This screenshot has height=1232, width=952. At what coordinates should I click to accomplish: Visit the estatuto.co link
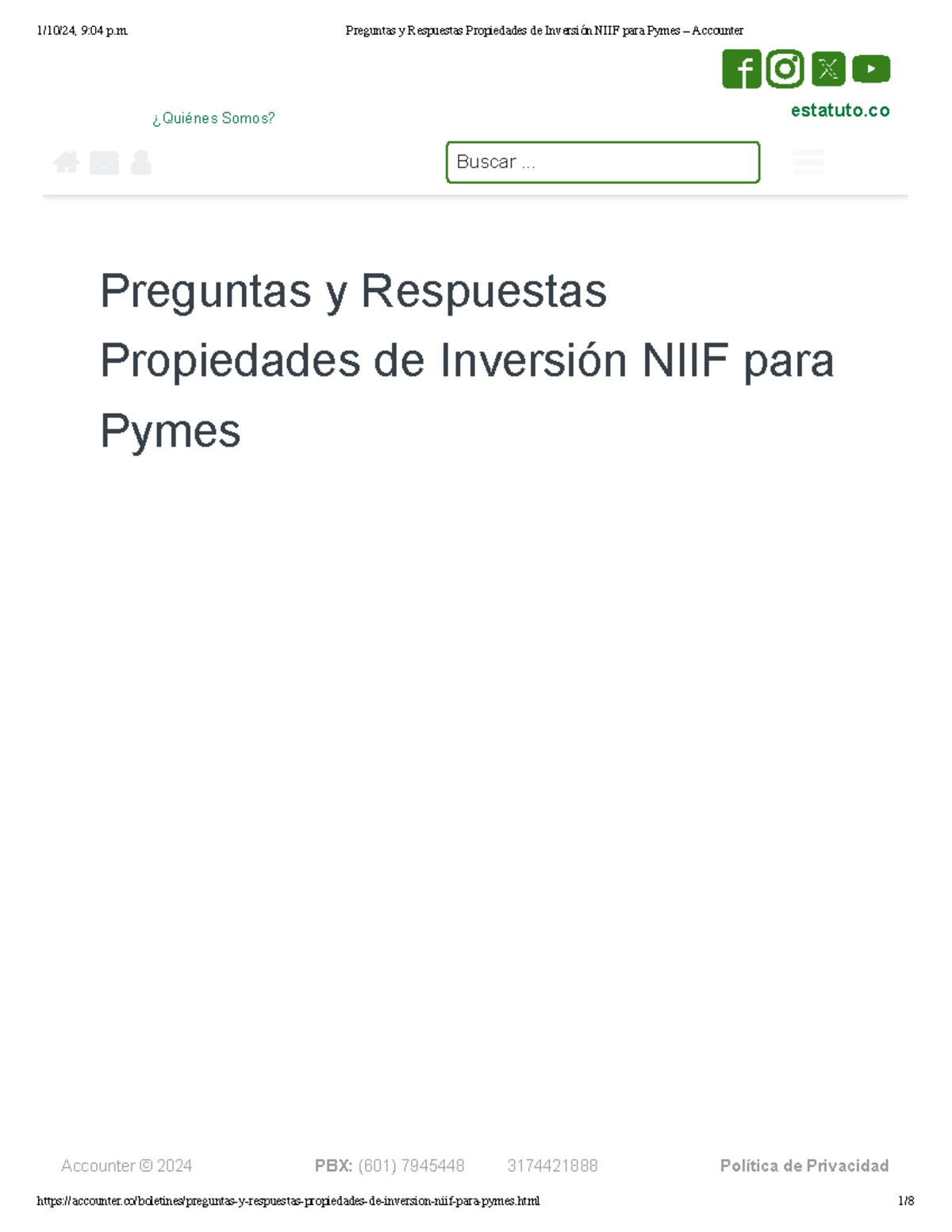coord(840,110)
